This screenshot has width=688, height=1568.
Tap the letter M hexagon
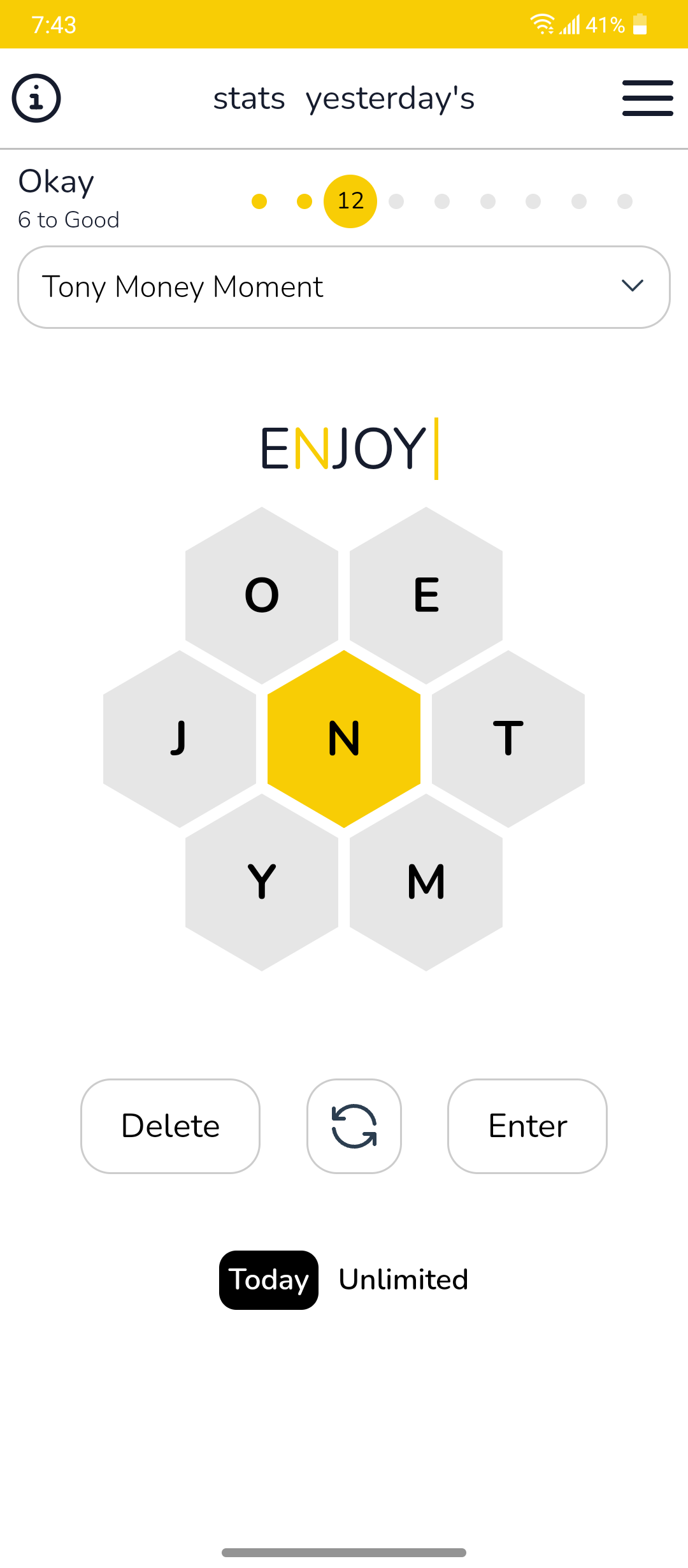[x=426, y=882]
